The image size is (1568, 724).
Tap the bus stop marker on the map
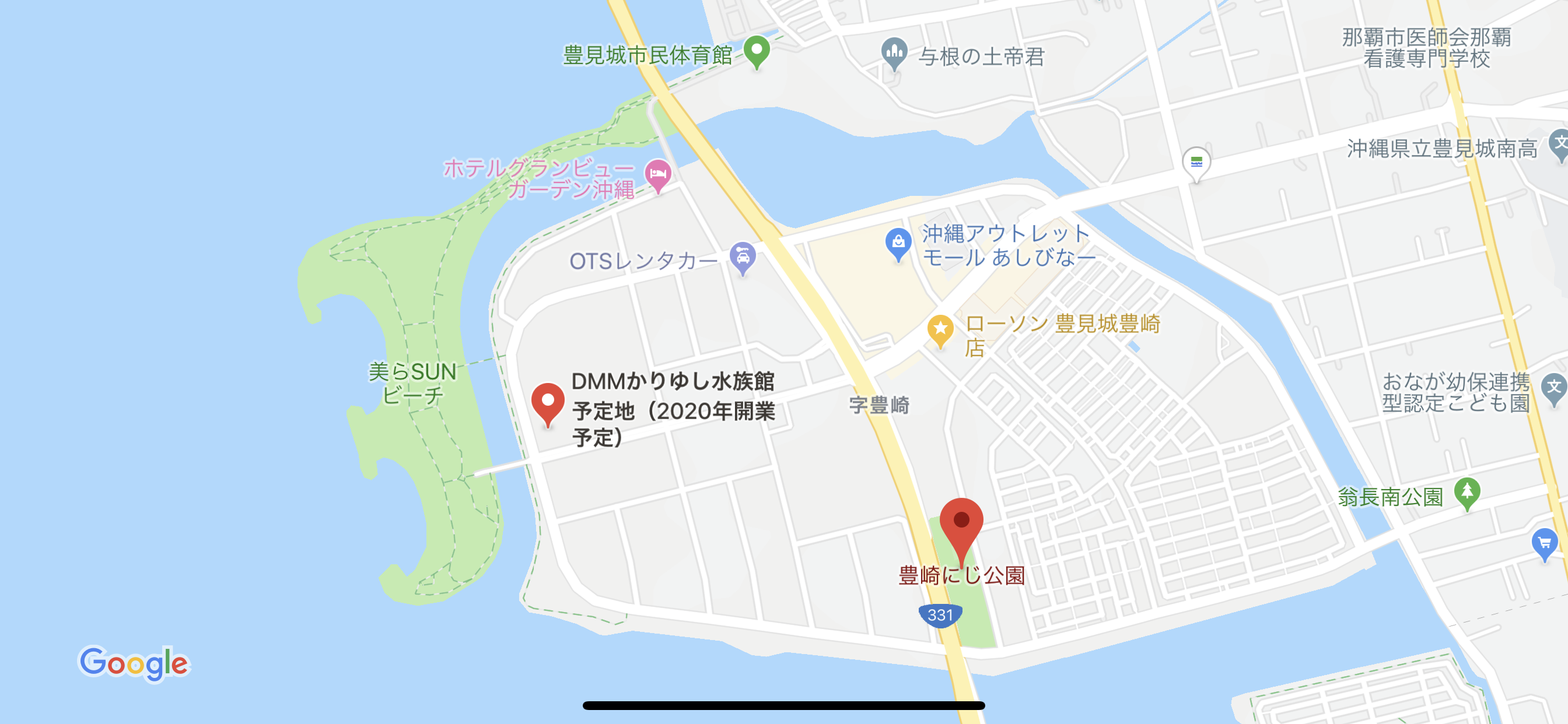coord(1195,163)
